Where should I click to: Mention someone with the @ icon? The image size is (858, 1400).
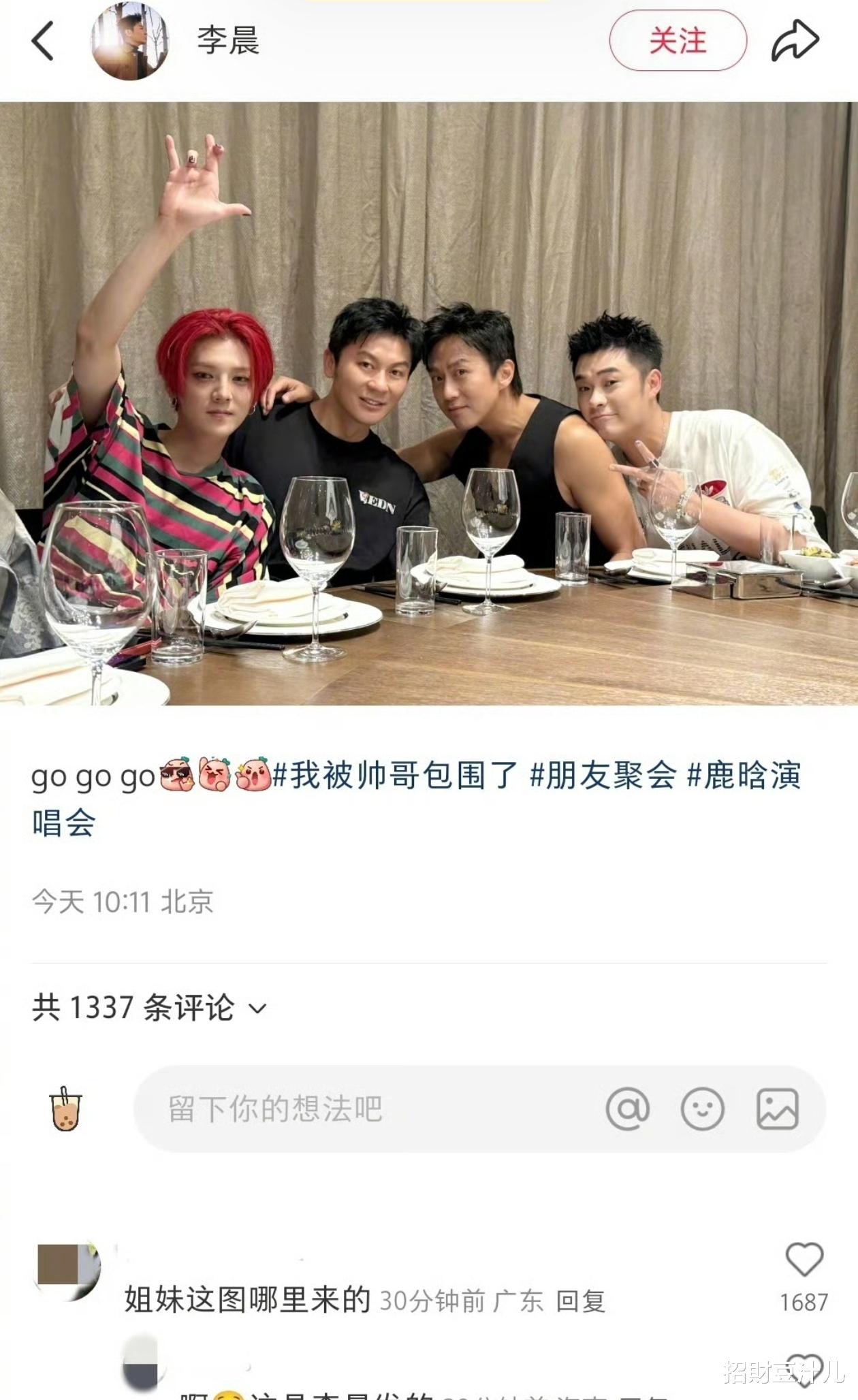coord(627,1109)
